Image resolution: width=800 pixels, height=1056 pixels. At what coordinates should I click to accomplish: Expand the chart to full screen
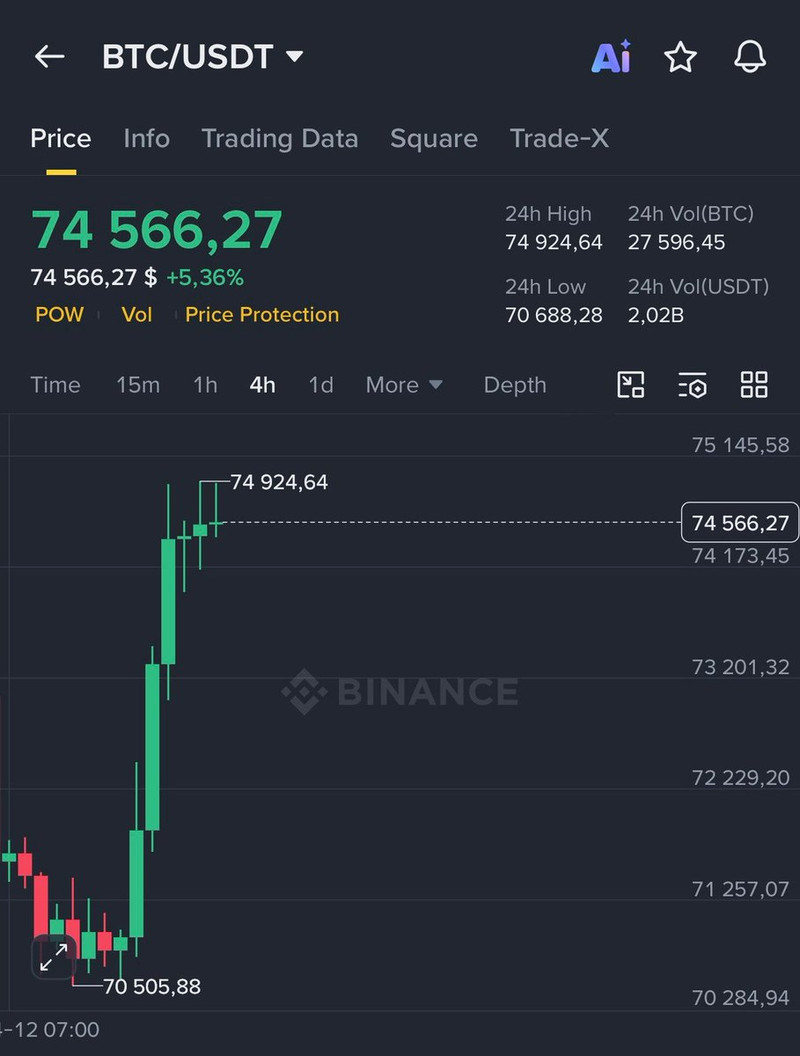(53, 957)
